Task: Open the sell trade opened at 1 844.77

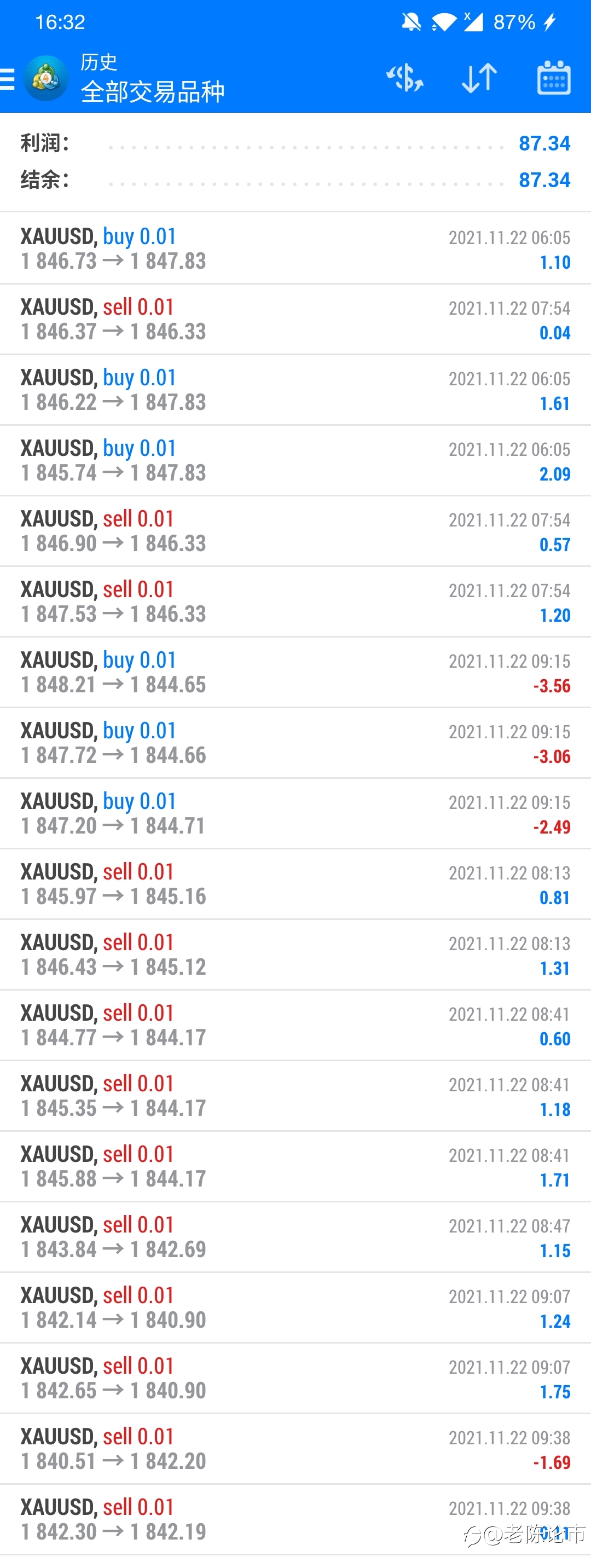Action: tap(295, 1026)
